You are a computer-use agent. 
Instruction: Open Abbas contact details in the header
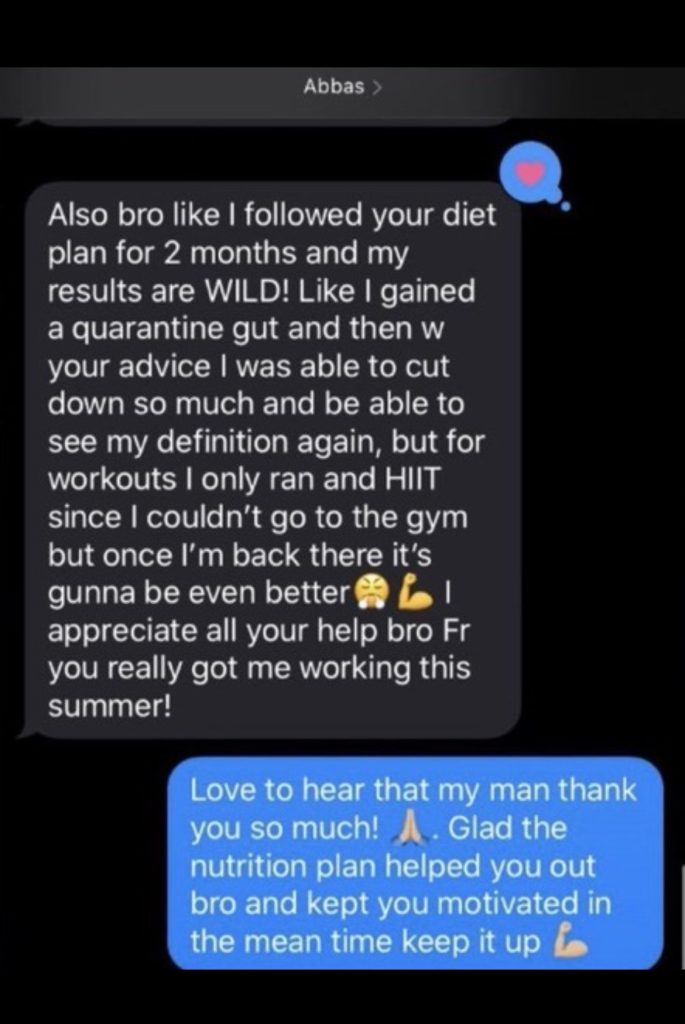pyautogui.click(x=342, y=87)
